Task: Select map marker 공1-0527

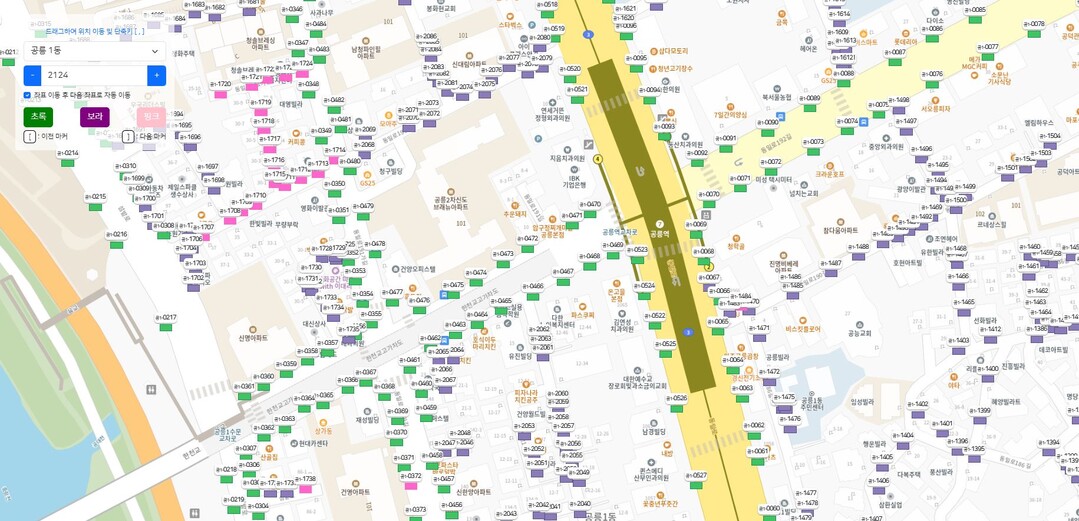Action: tap(696, 486)
